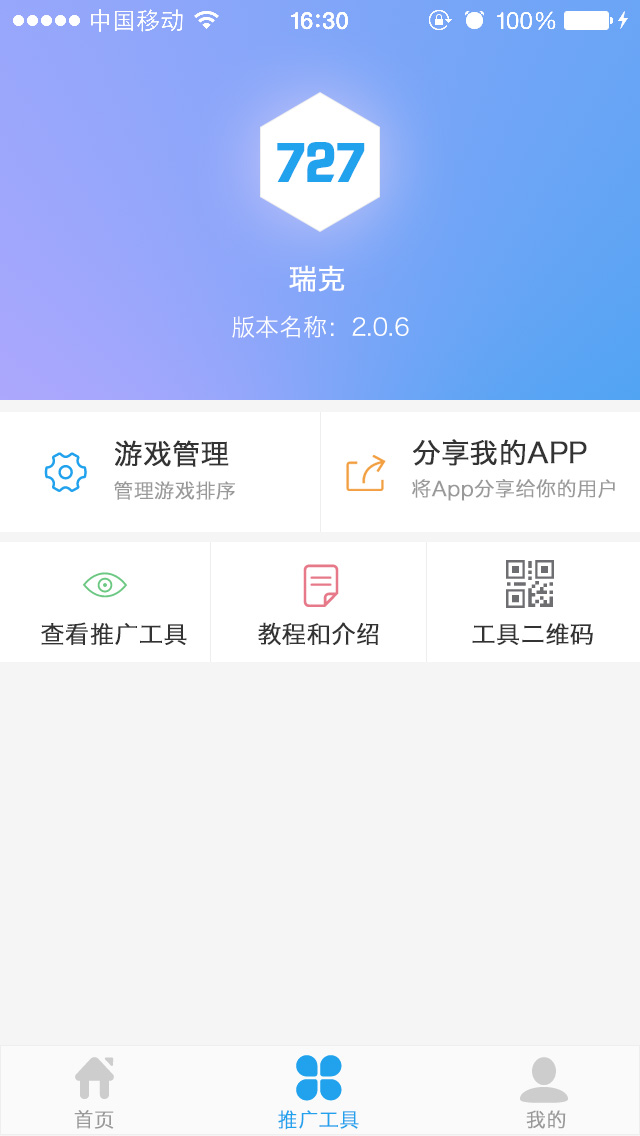
Task: Open 游戏管理 game management
Action: click(160, 472)
